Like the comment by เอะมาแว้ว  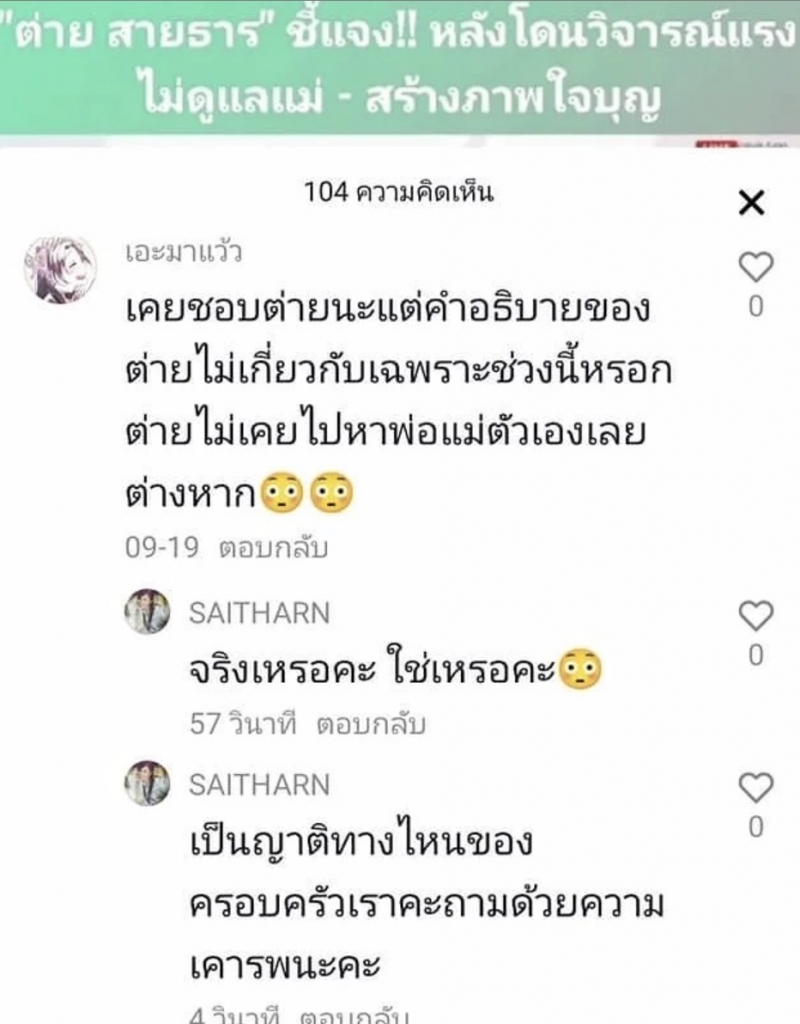[x=755, y=267]
